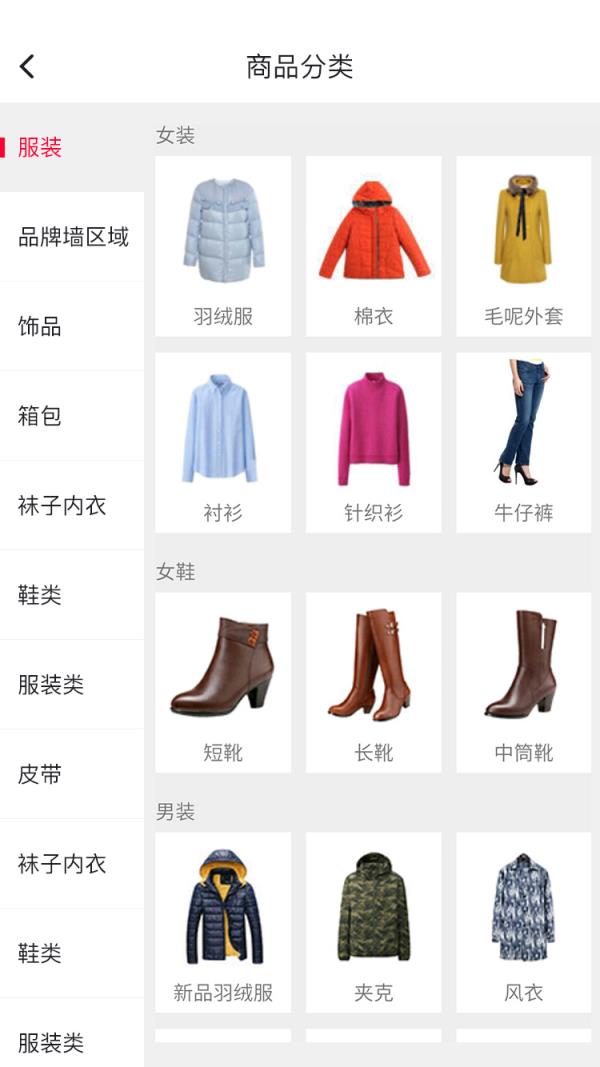The height and width of the screenshot is (1067, 600).
Task: Open the 棉衣 tile
Action: (373, 246)
